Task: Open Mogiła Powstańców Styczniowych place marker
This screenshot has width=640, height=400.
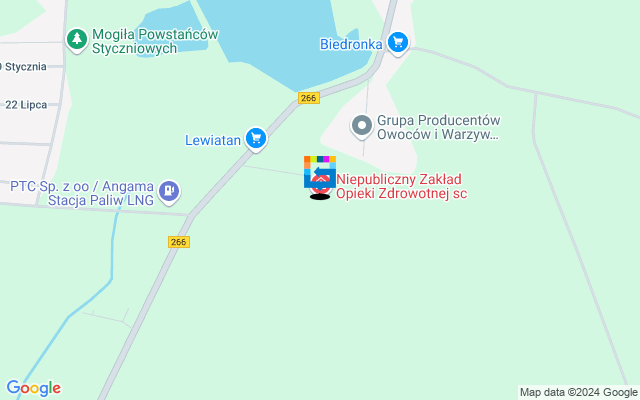Action: pyautogui.click(x=76, y=39)
